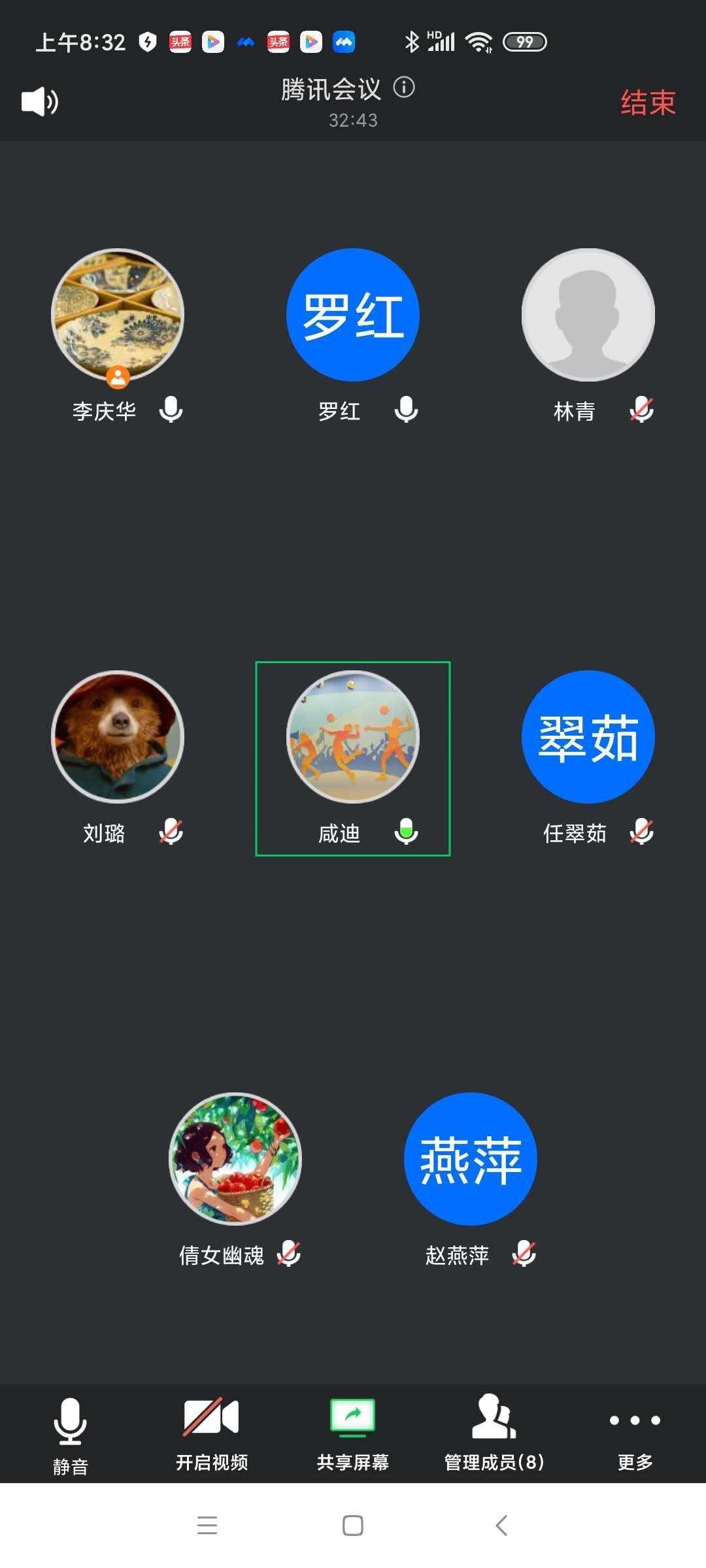Mute microphone with 静音
The height and width of the screenshot is (1568, 706).
tap(70, 1435)
